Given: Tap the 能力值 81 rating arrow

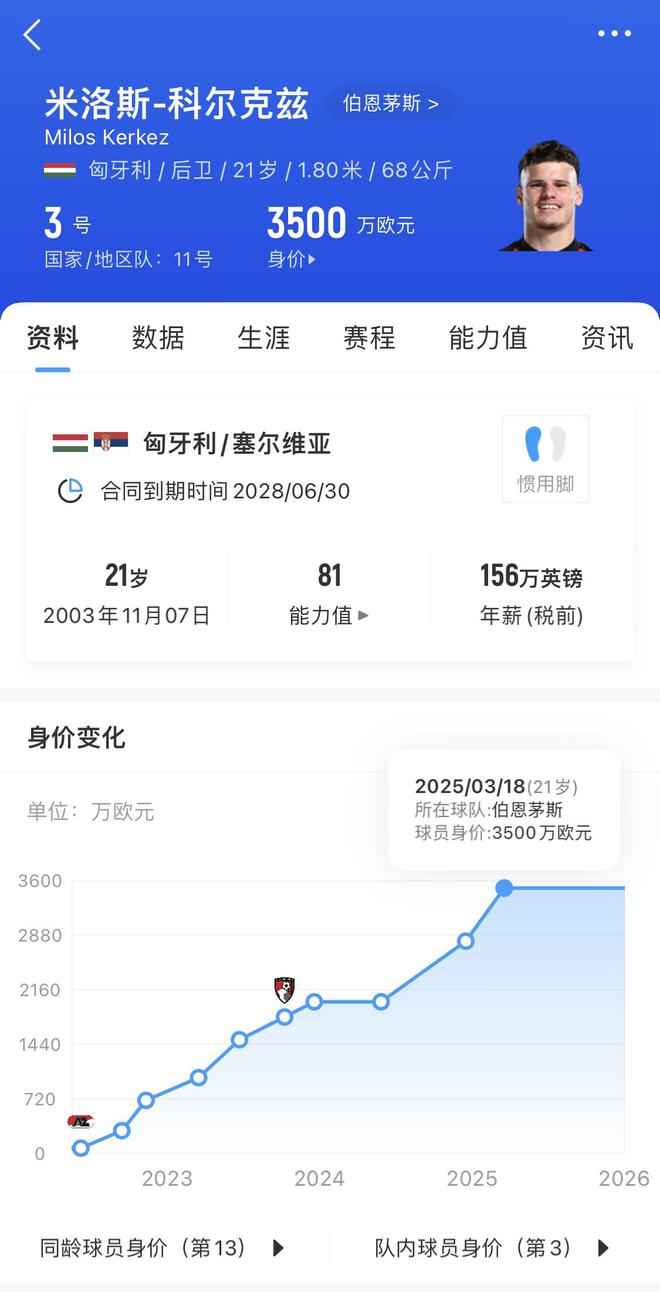Looking at the screenshot, I should point(329,616).
